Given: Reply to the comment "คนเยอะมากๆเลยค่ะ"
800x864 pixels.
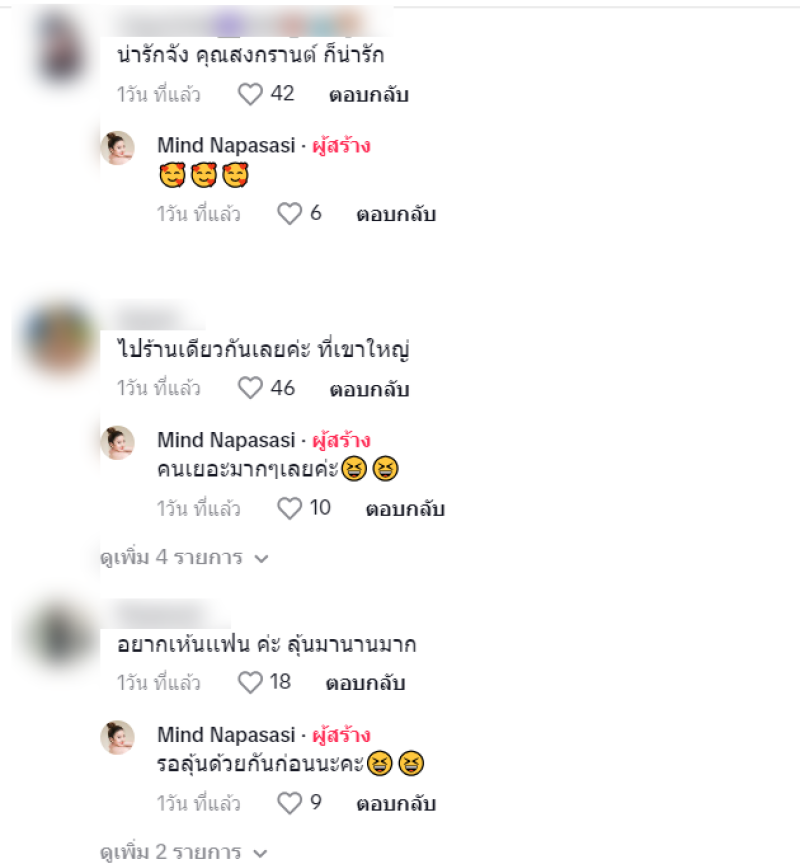Looking at the screenshot, I should [404, 510].
